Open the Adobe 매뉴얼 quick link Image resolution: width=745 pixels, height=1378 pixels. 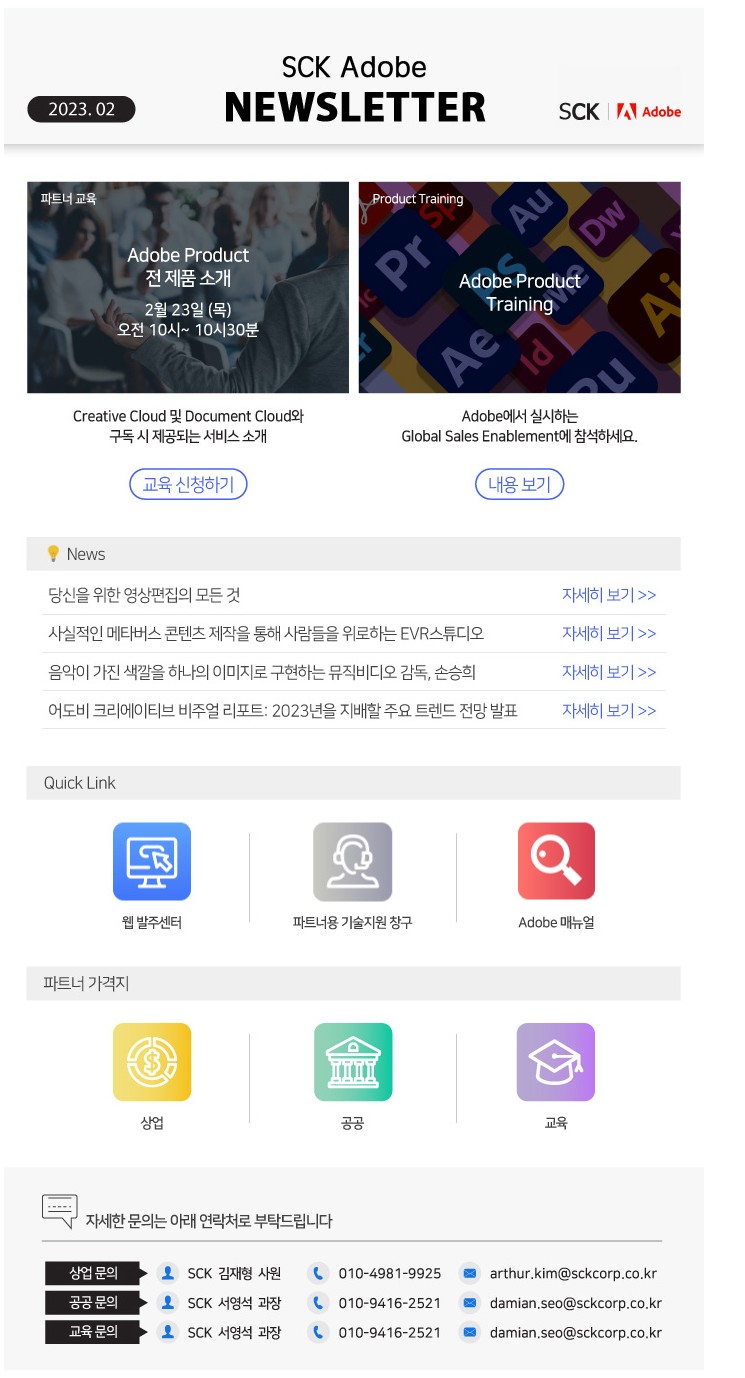[556, 862]
